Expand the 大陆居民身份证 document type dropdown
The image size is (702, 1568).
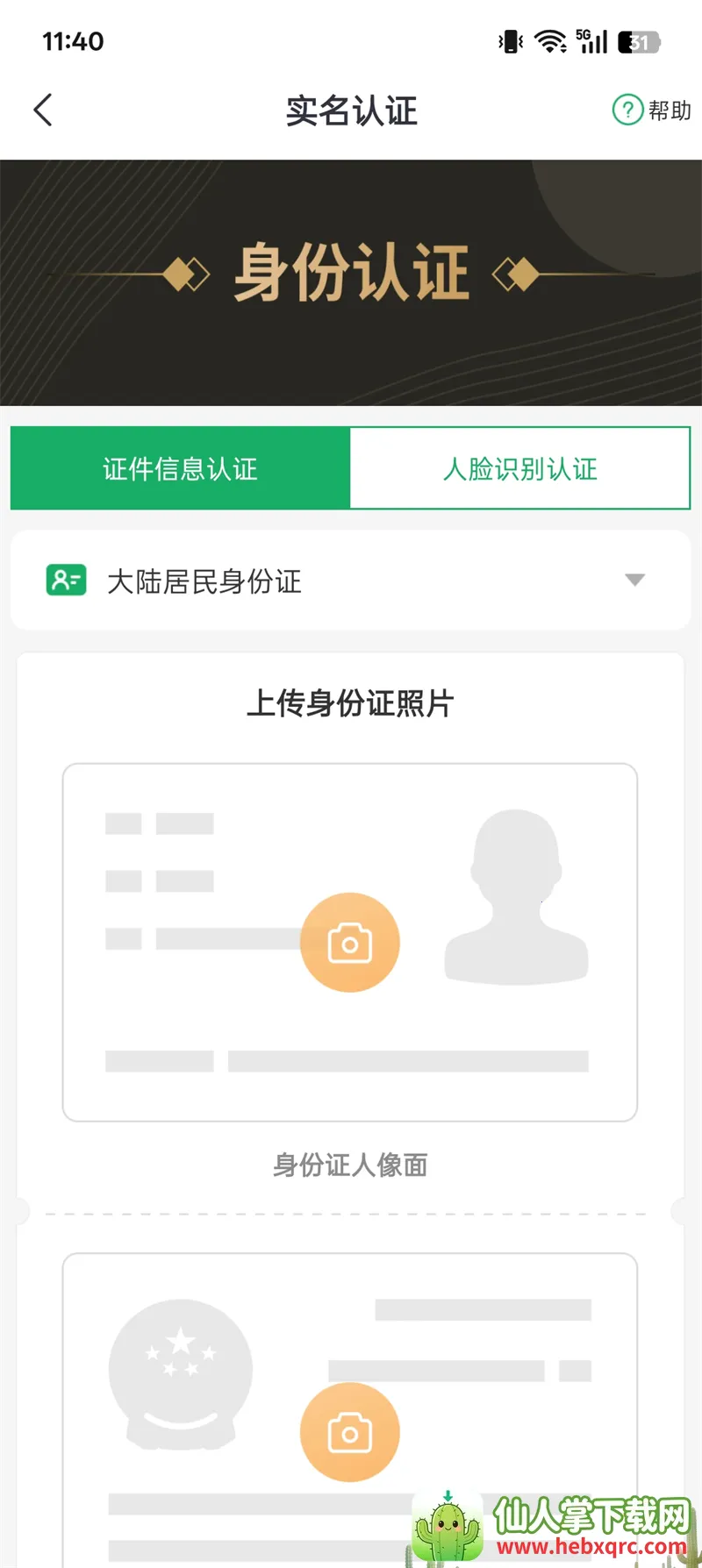(x=351, y=581)
